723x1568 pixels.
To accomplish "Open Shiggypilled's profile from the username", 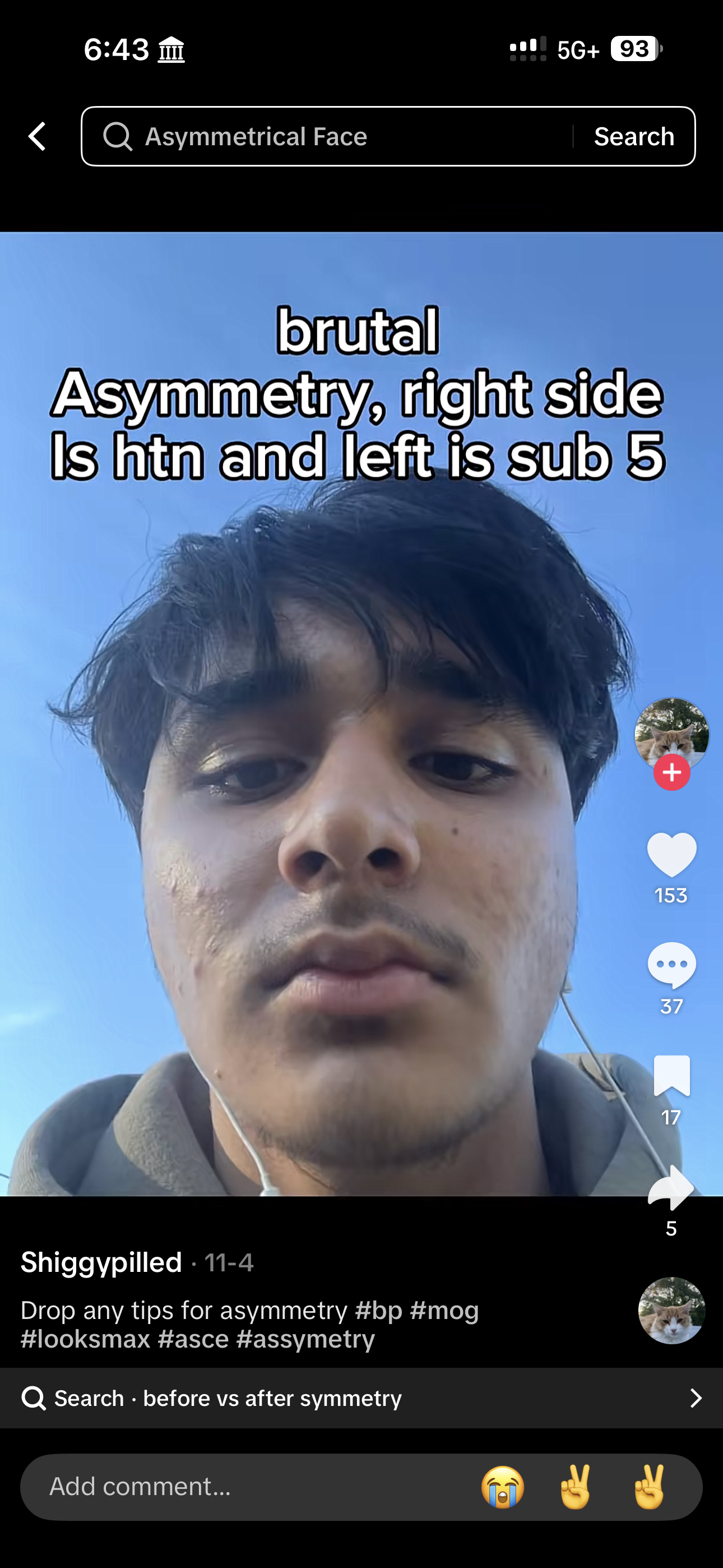I will (101, 1262).
